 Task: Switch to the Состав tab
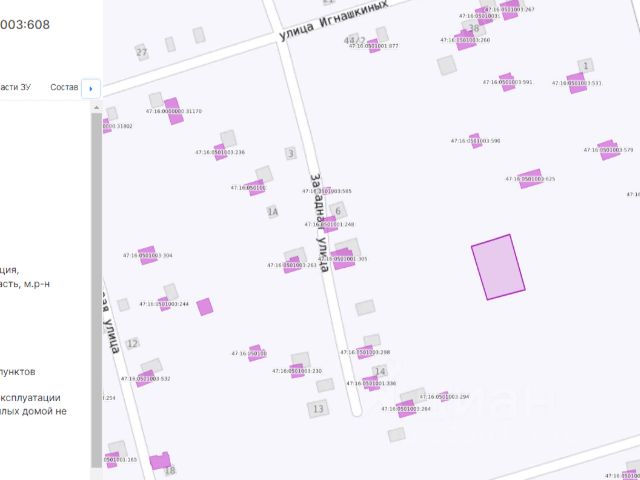pos(63,88)
